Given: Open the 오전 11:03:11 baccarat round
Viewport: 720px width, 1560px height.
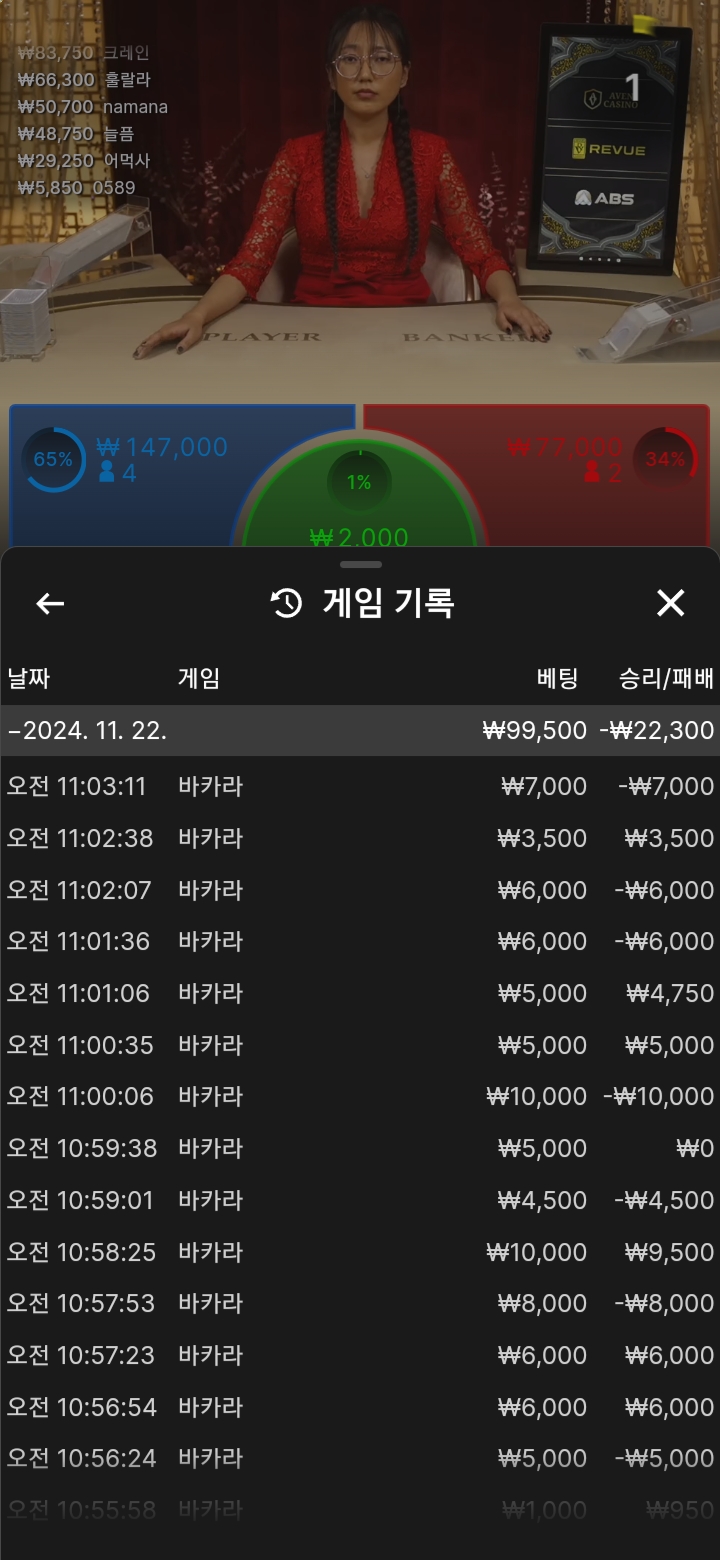Looking at the screenshot, I should pyautogui.click(x=360, y=786).
